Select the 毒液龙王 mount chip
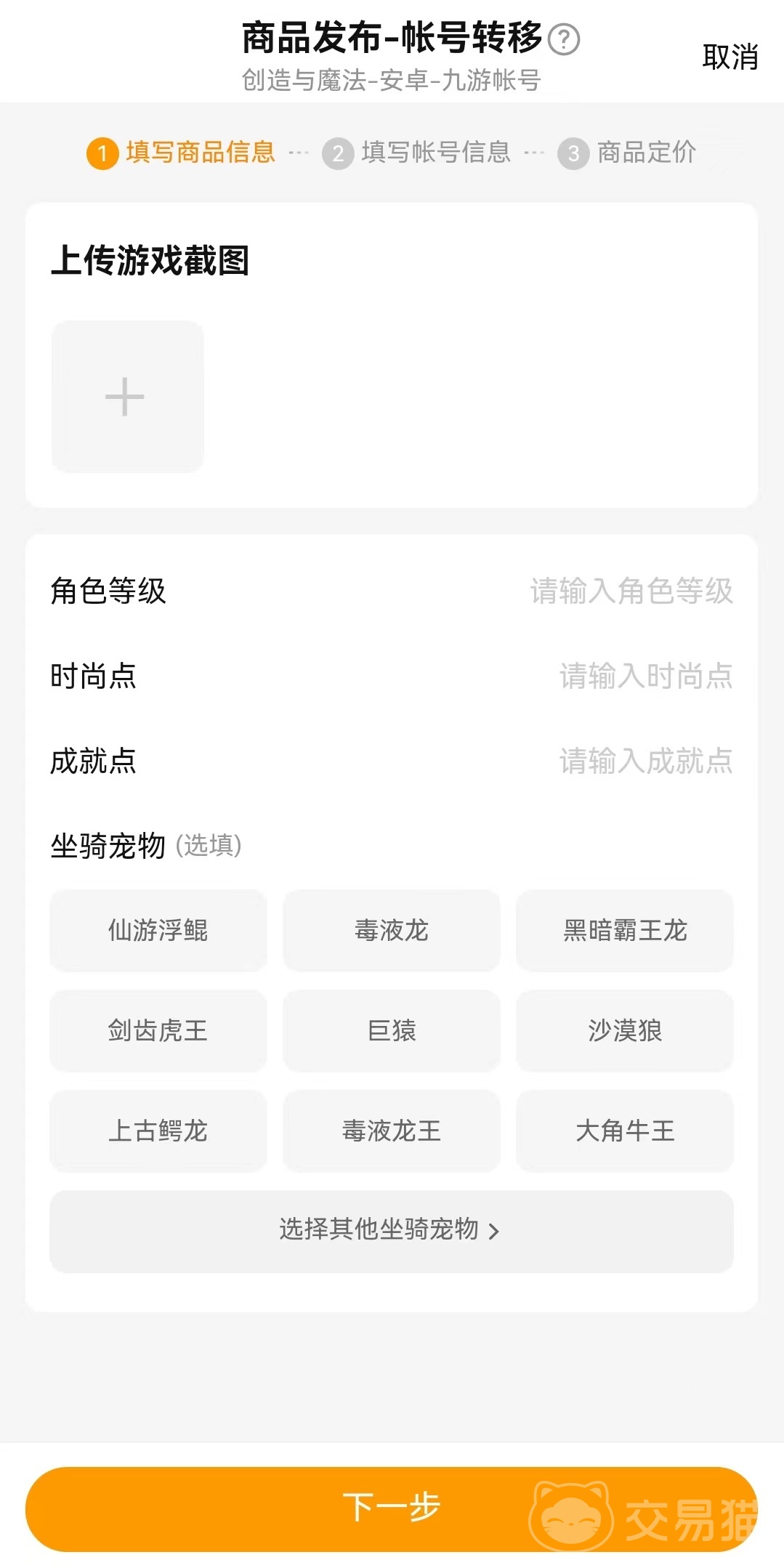The height and width of the screenshot is (1568, 784). pos(392,1131)
